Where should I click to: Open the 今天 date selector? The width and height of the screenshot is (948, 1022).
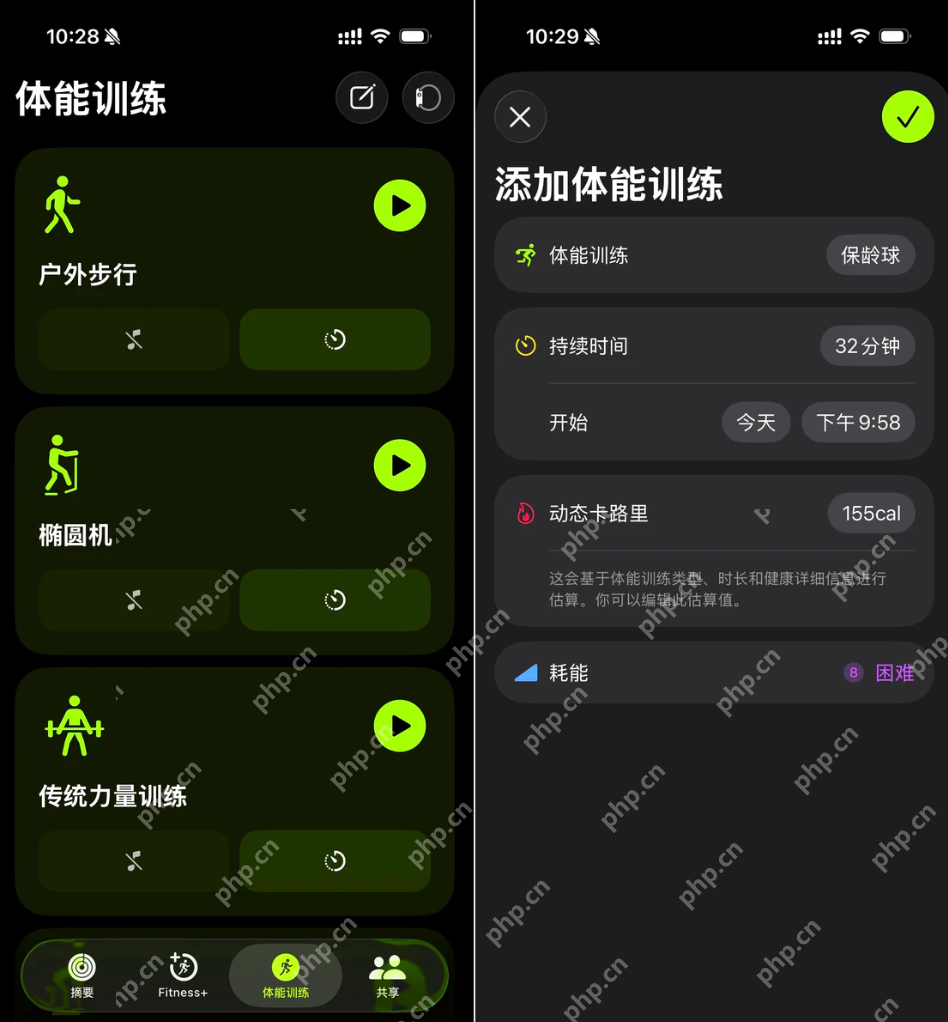755,422
